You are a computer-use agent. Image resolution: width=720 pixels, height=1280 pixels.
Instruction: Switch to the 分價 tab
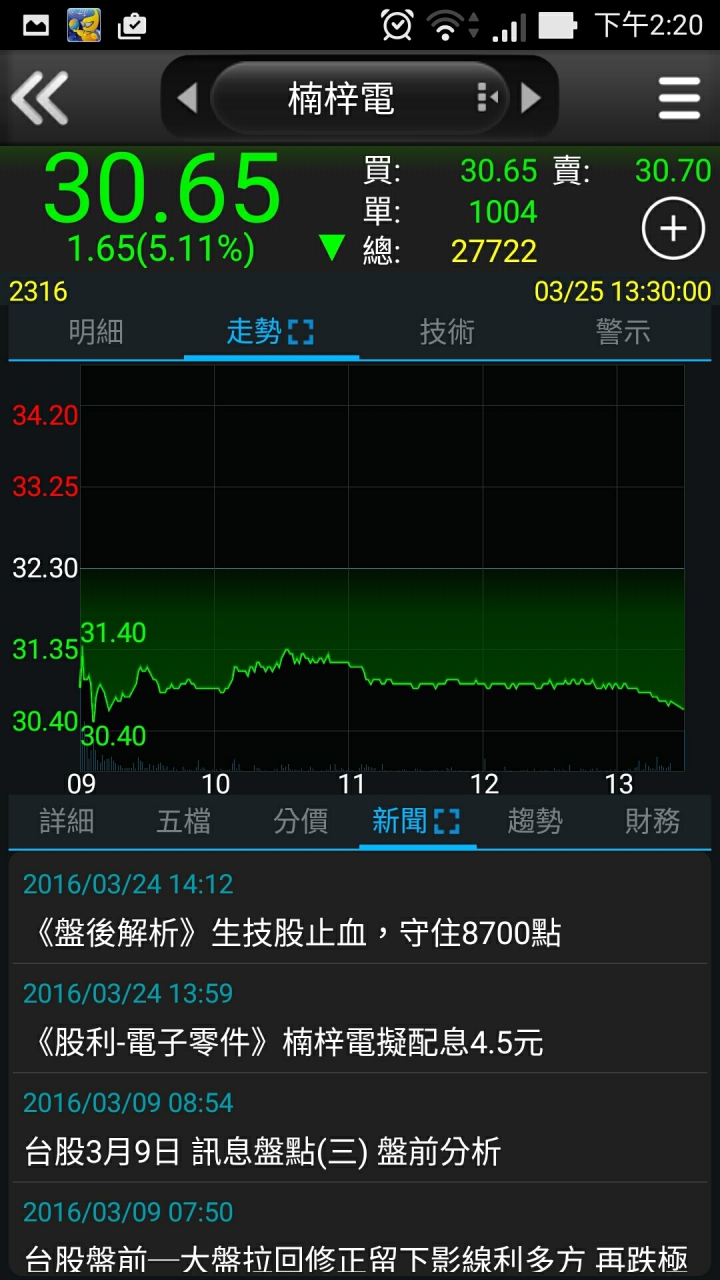[x=301, y=822]
